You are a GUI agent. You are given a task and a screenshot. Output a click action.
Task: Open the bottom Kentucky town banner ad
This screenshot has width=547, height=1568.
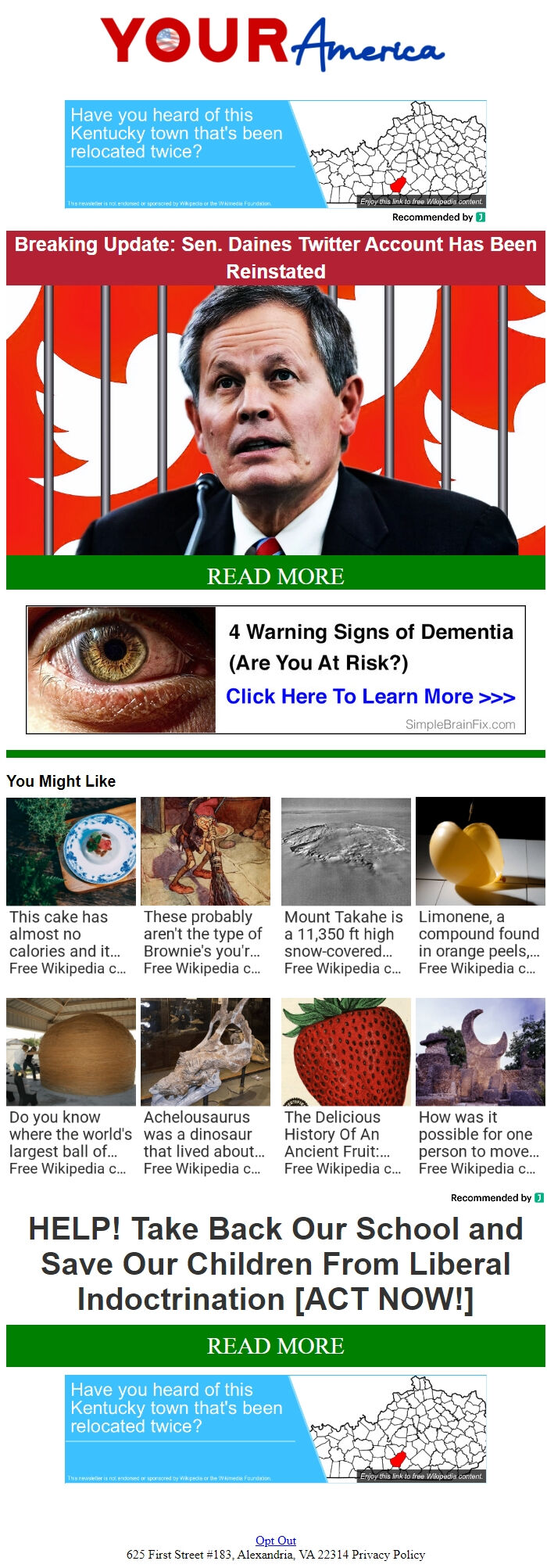pos(275,1429)
